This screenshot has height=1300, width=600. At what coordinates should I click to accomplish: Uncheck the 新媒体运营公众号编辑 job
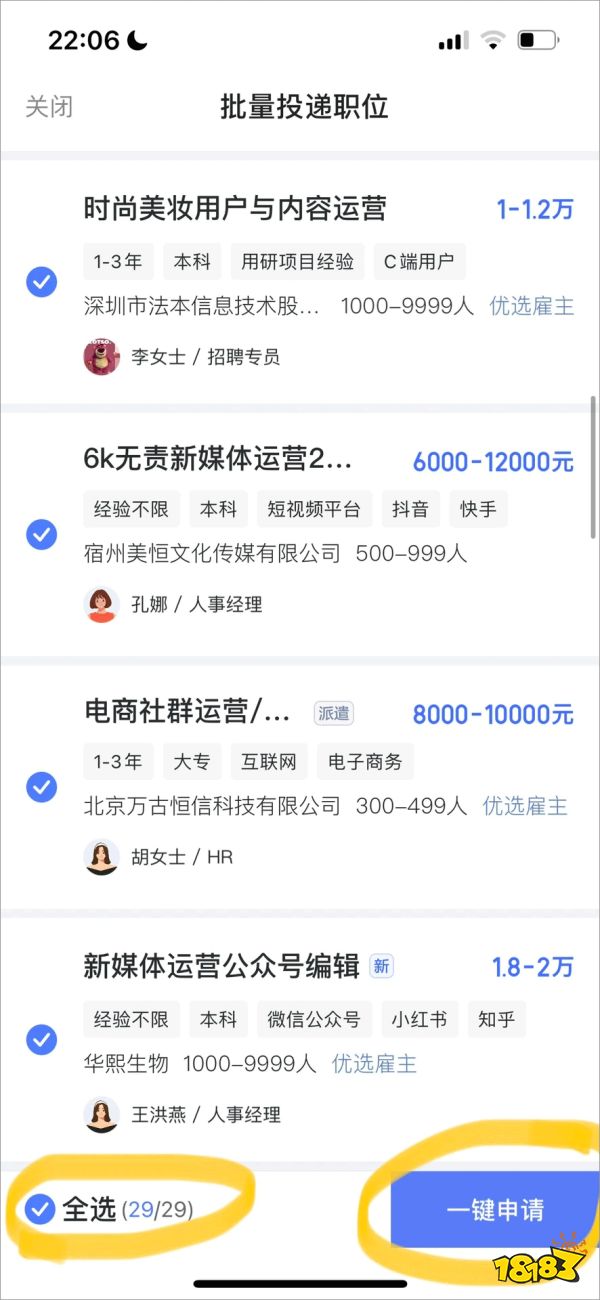point(41,1040)
